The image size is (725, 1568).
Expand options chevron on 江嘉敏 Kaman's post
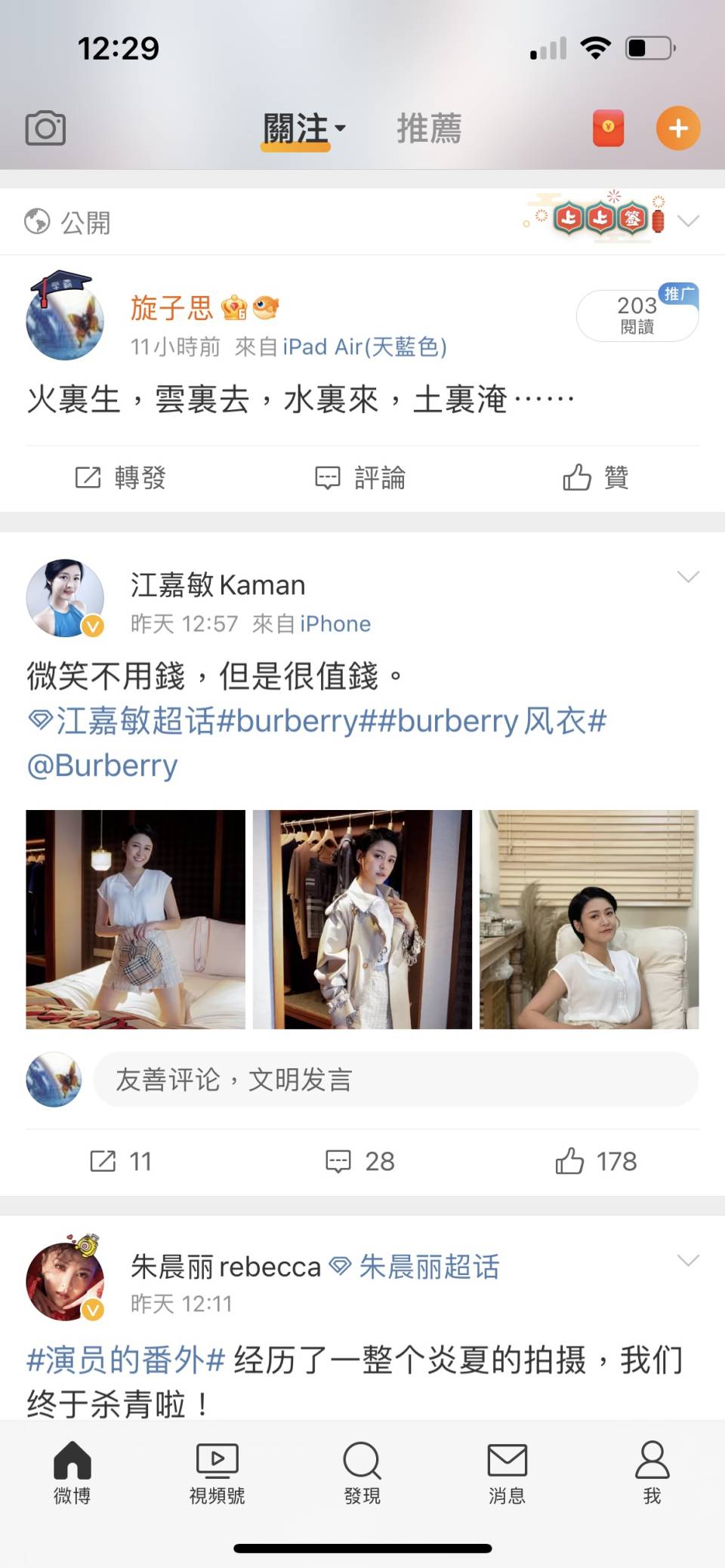pos(688,578)
